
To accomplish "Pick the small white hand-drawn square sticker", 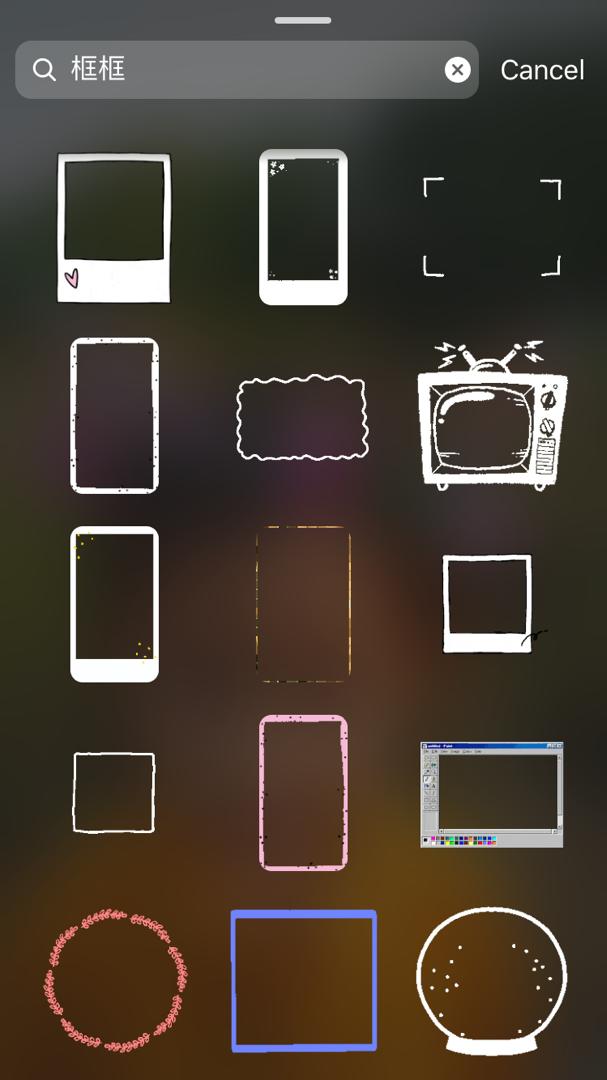I will (x=114, y=793).
